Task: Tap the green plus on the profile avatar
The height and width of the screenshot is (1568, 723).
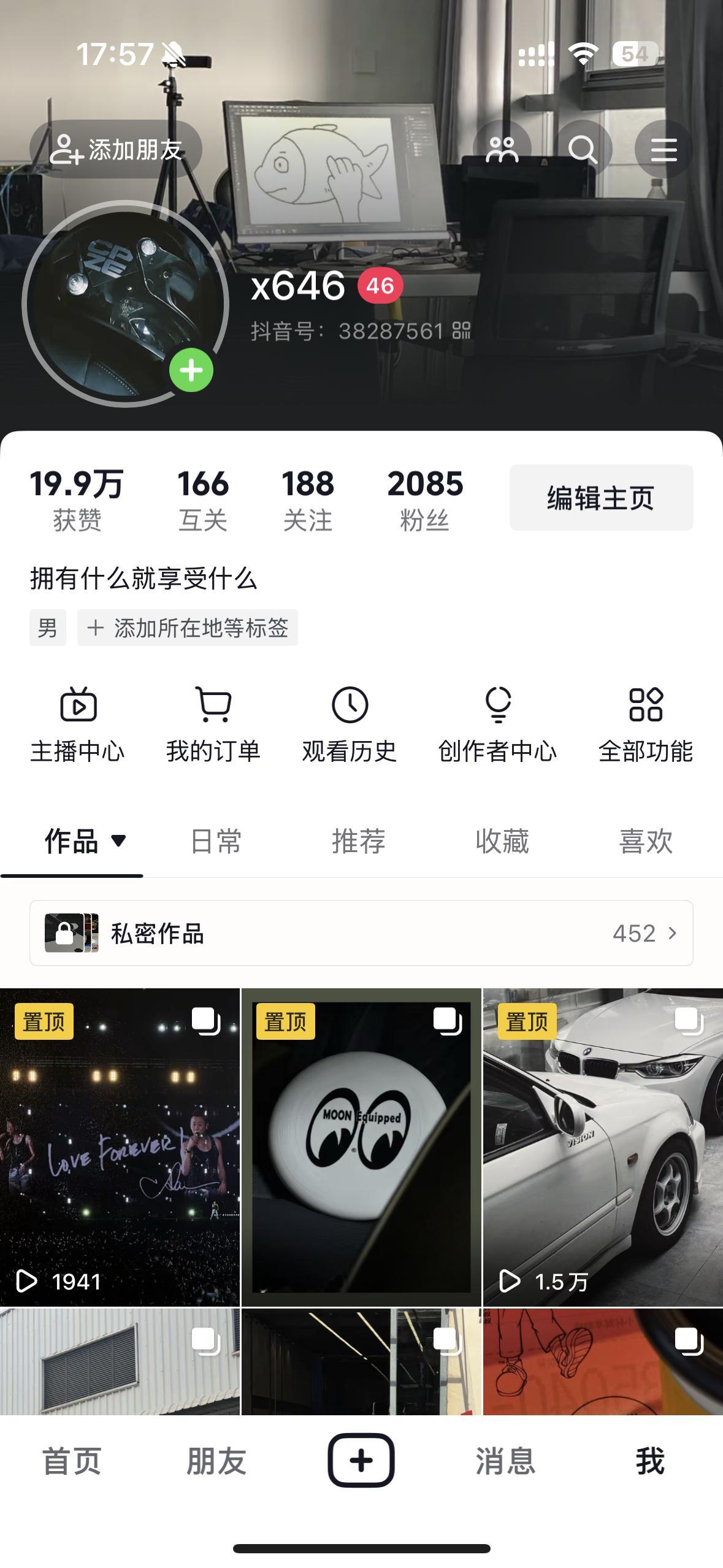Action: pyautogui.click(x=192, y=369)
